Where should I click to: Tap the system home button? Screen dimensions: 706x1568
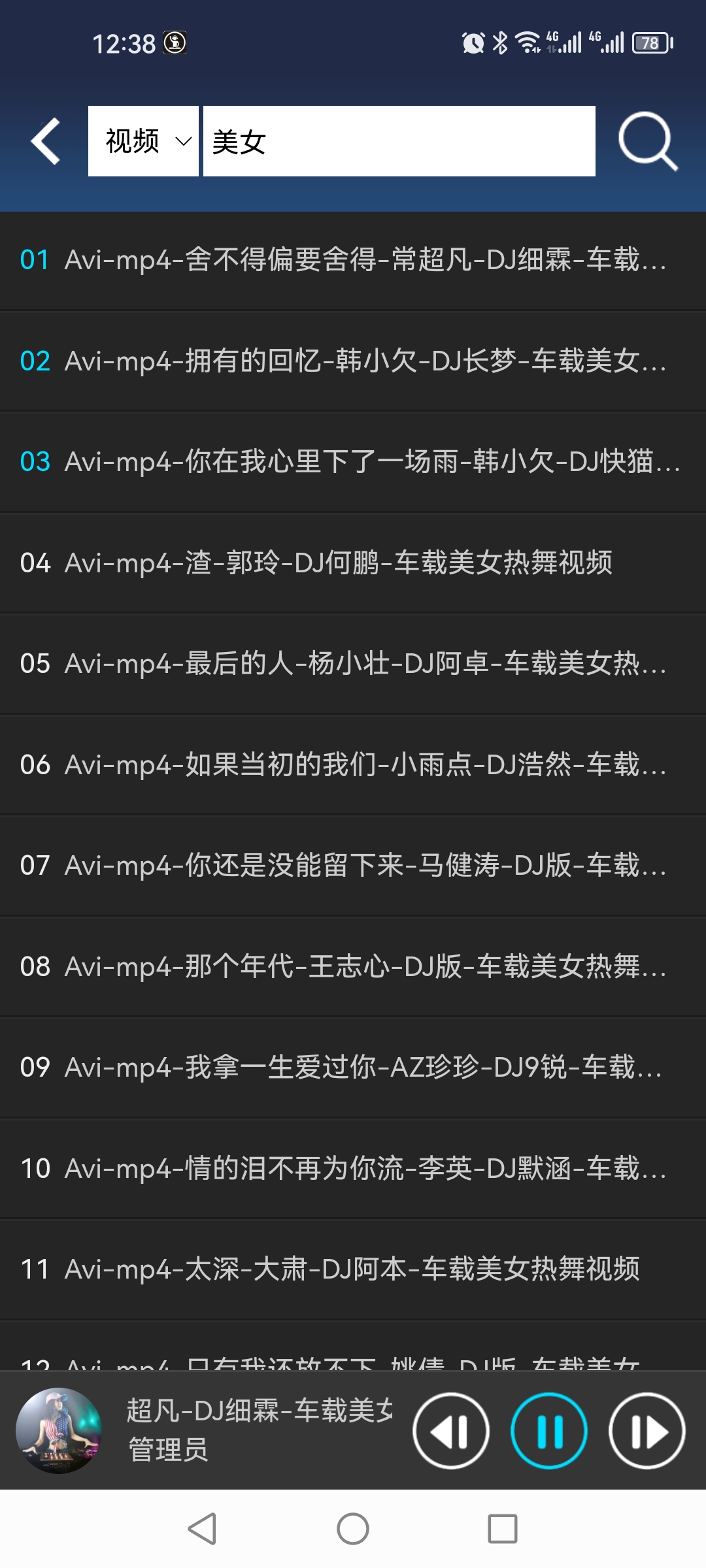[x=353, y=1529]
